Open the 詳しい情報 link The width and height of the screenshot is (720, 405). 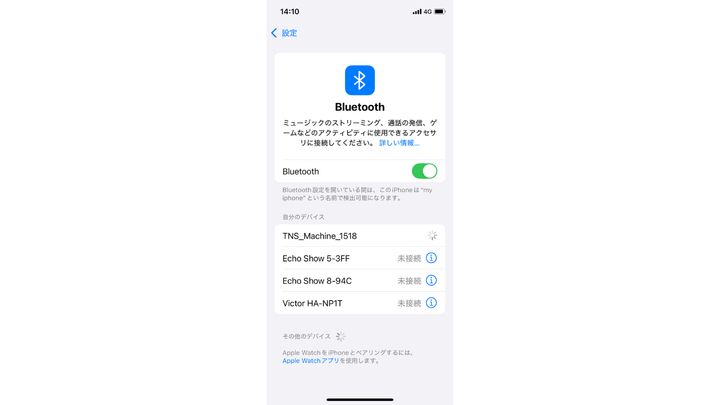[x=399, y=143]
